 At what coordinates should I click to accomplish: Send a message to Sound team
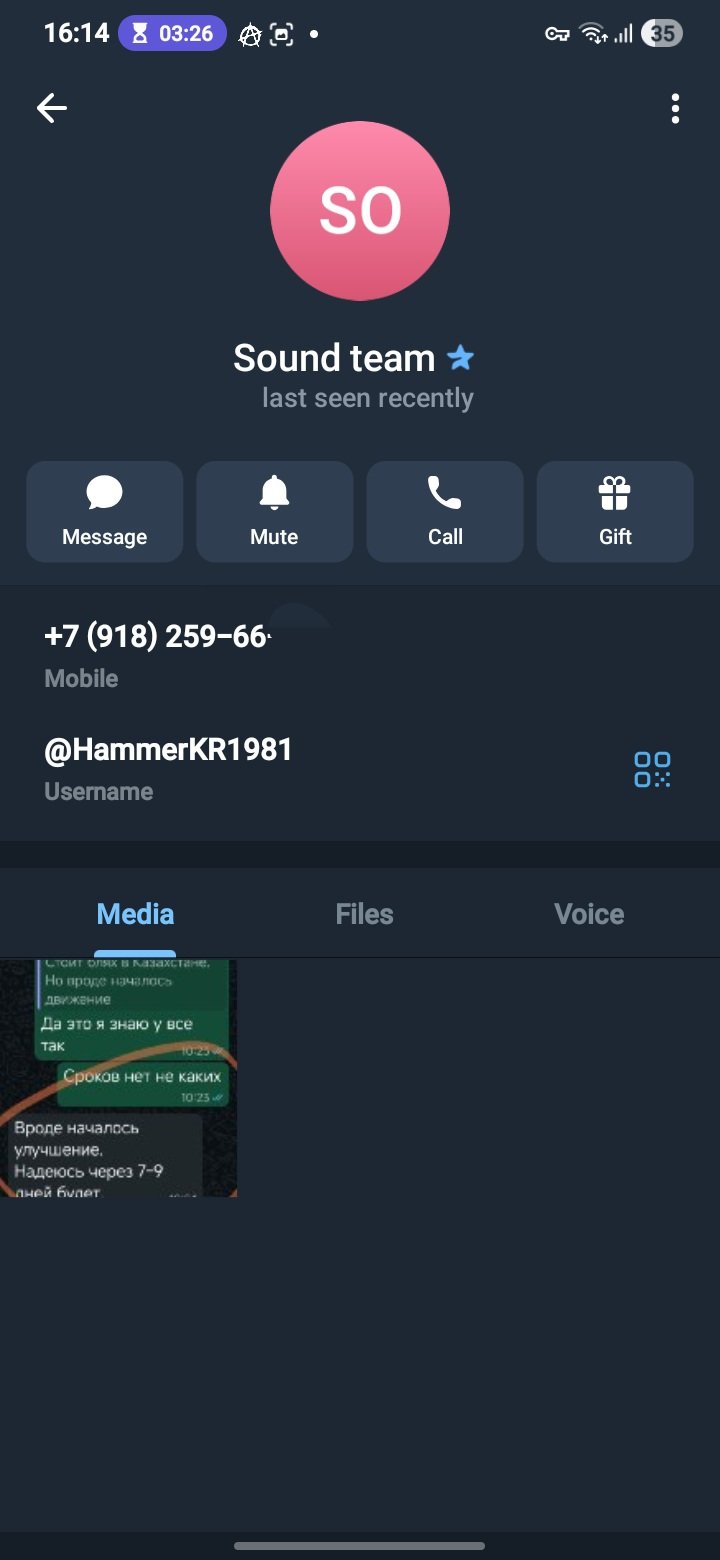pyautogui.click(x=105, y=512)
